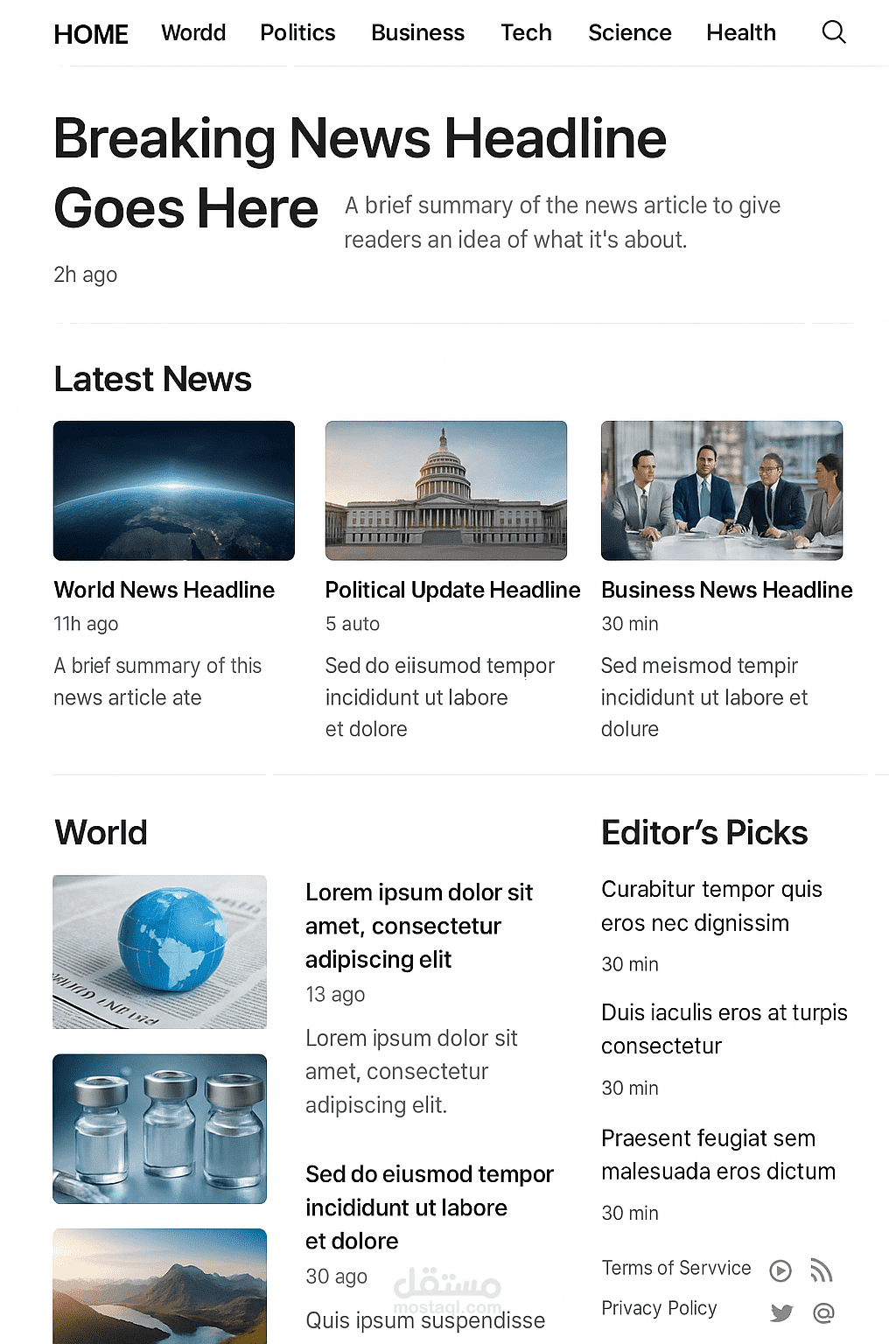Switch to the Business section

(417, 32)
